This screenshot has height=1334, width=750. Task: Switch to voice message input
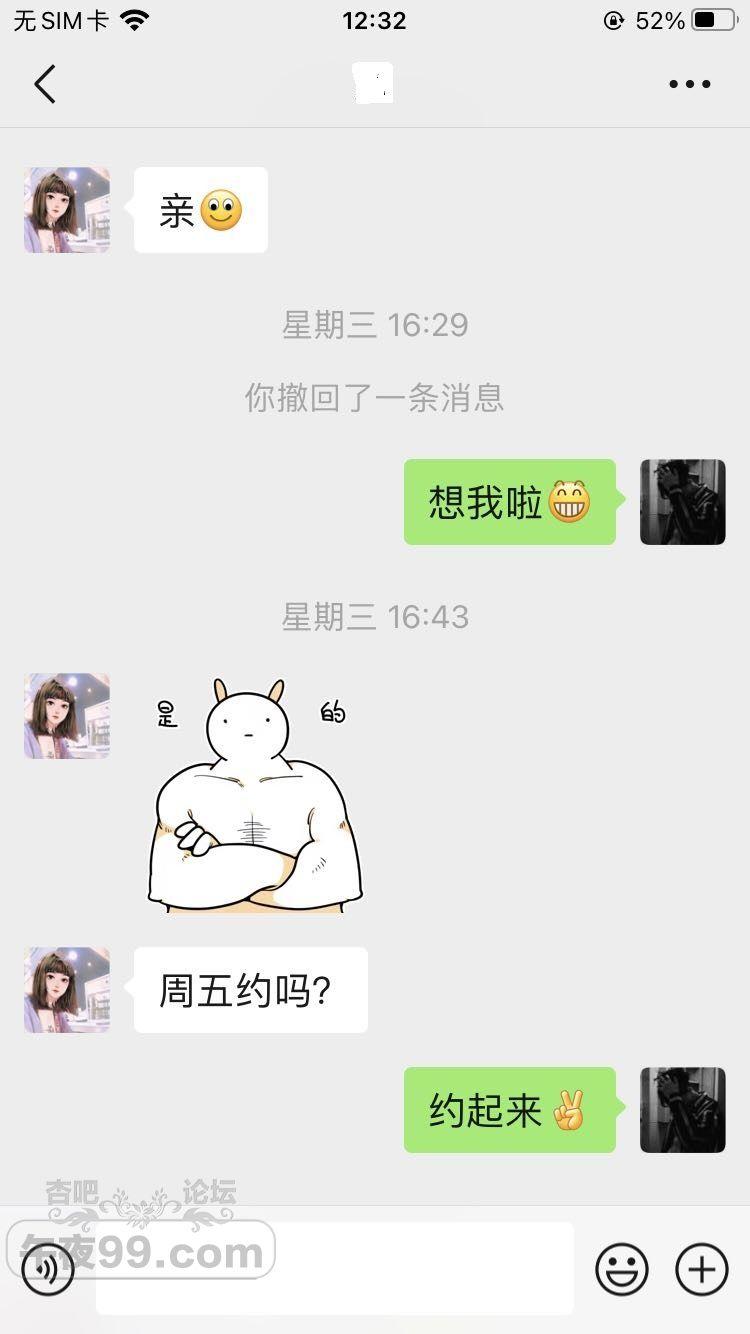[x=48, y=1270]
